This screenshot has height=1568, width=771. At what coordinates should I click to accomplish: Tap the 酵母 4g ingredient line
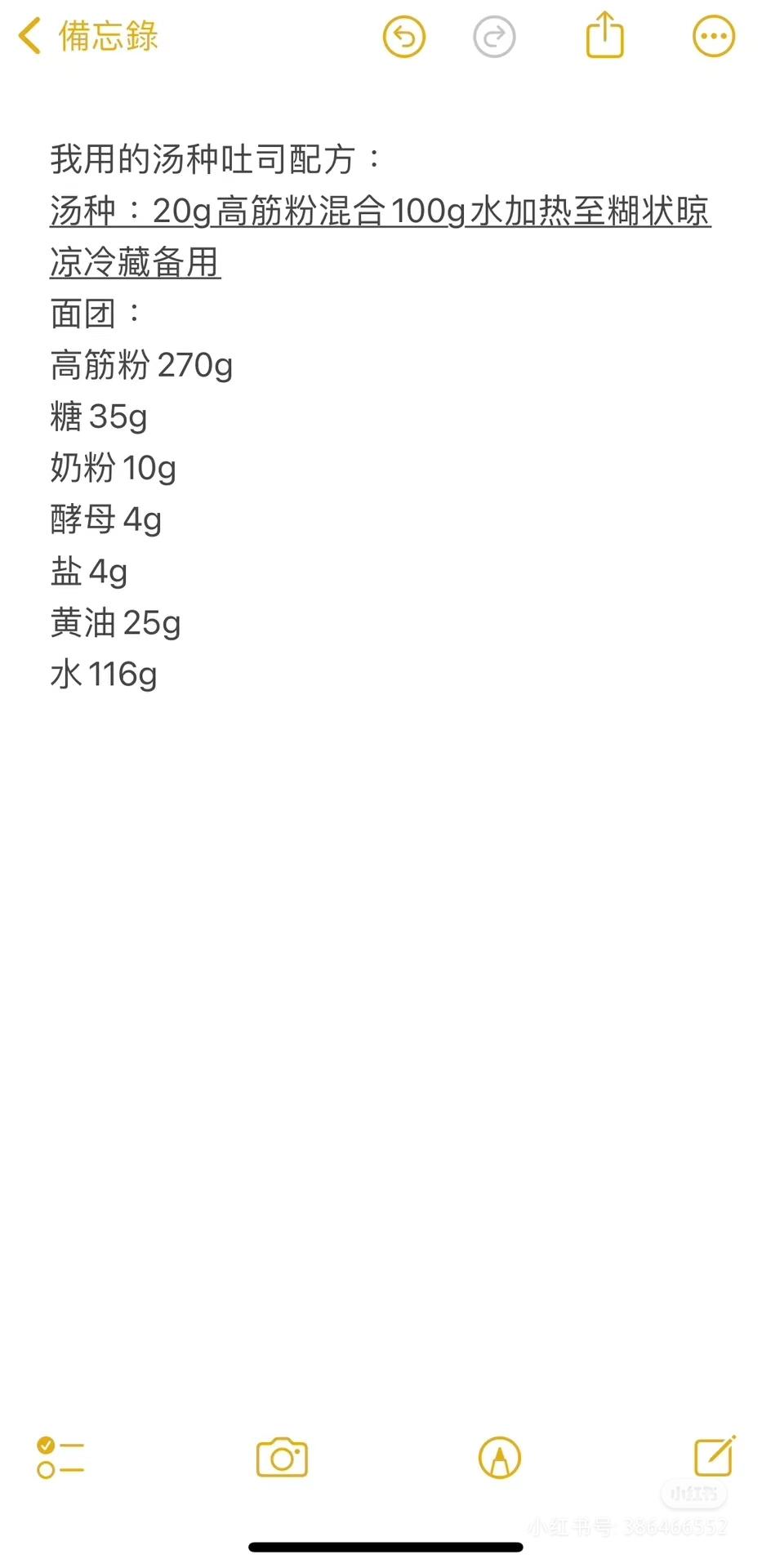[105, 519]
